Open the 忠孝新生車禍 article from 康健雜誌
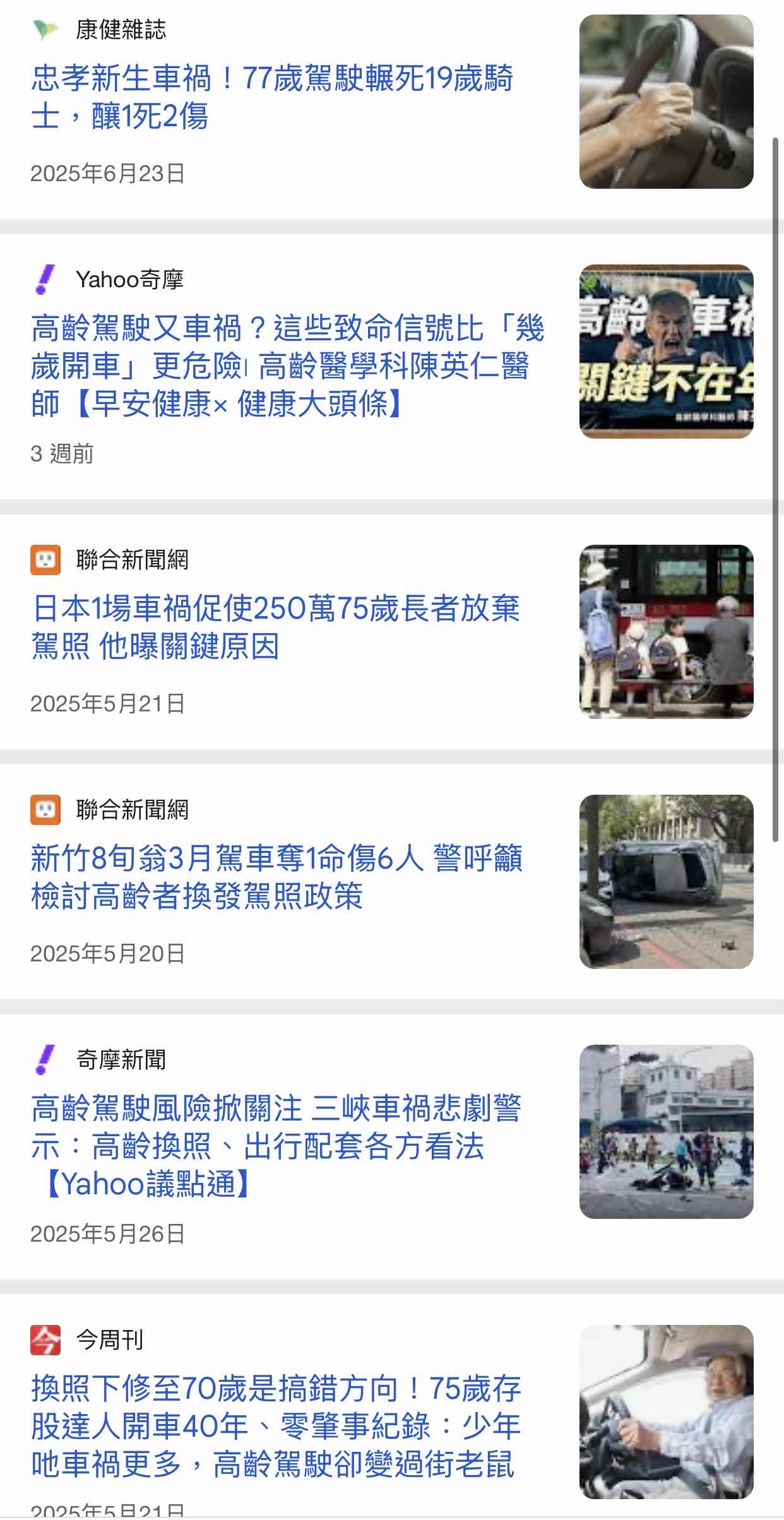The image size is (784, 1520). [x=272, y=97]
